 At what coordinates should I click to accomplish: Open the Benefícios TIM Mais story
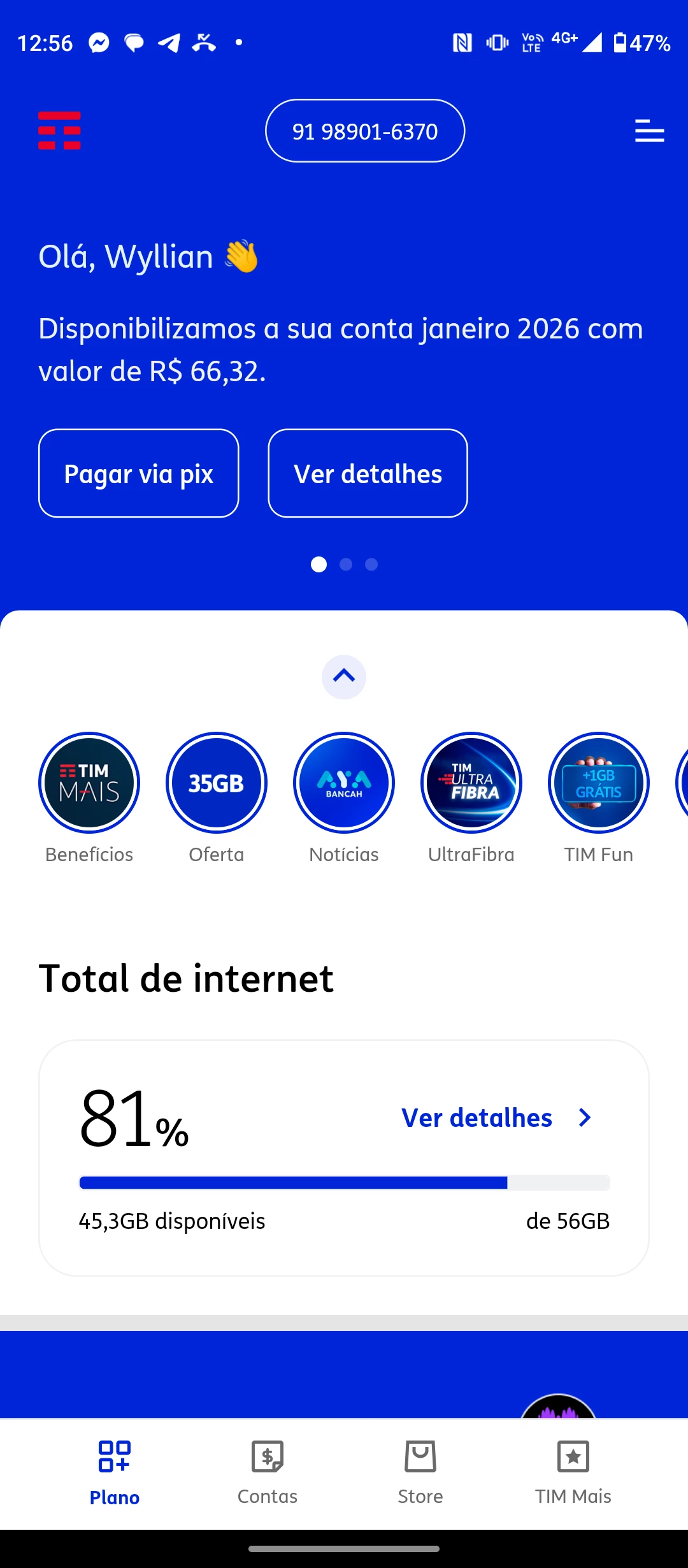pyautogui.click(x=89, y=783)
